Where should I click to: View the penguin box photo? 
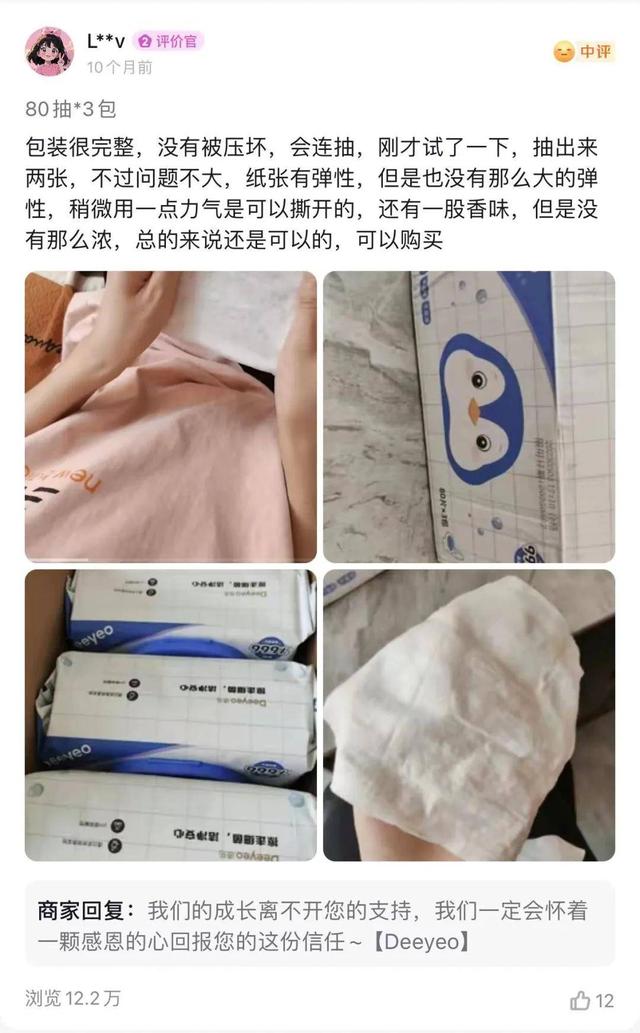click(468, 416)
